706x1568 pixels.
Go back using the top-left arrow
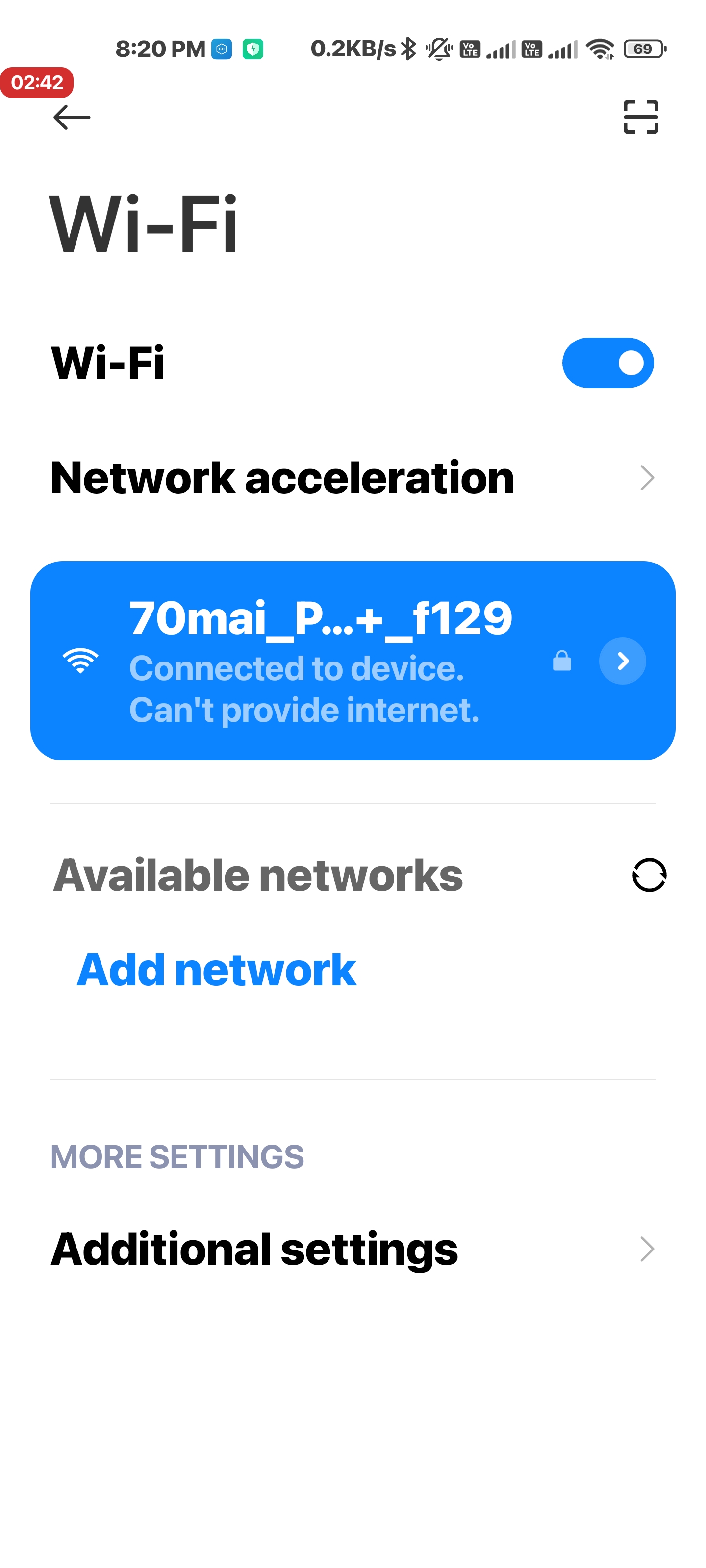(72, 117)
